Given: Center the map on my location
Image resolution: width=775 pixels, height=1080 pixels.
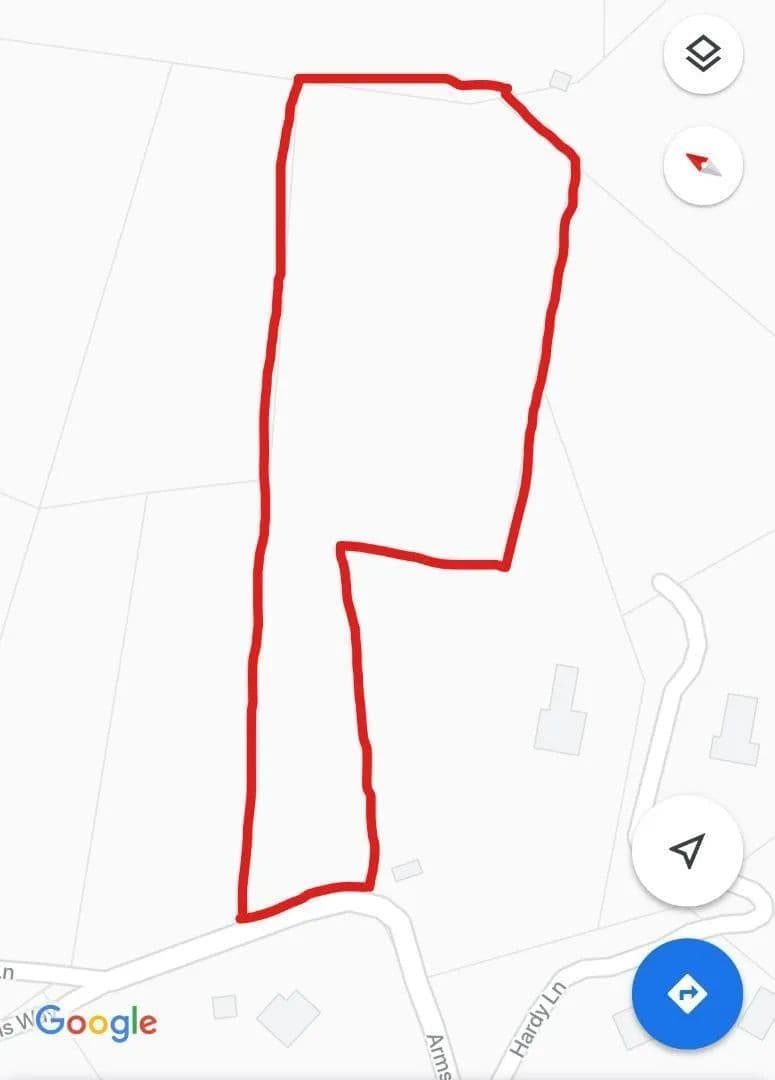Looking at the screenshot, I should pos(687,850).
